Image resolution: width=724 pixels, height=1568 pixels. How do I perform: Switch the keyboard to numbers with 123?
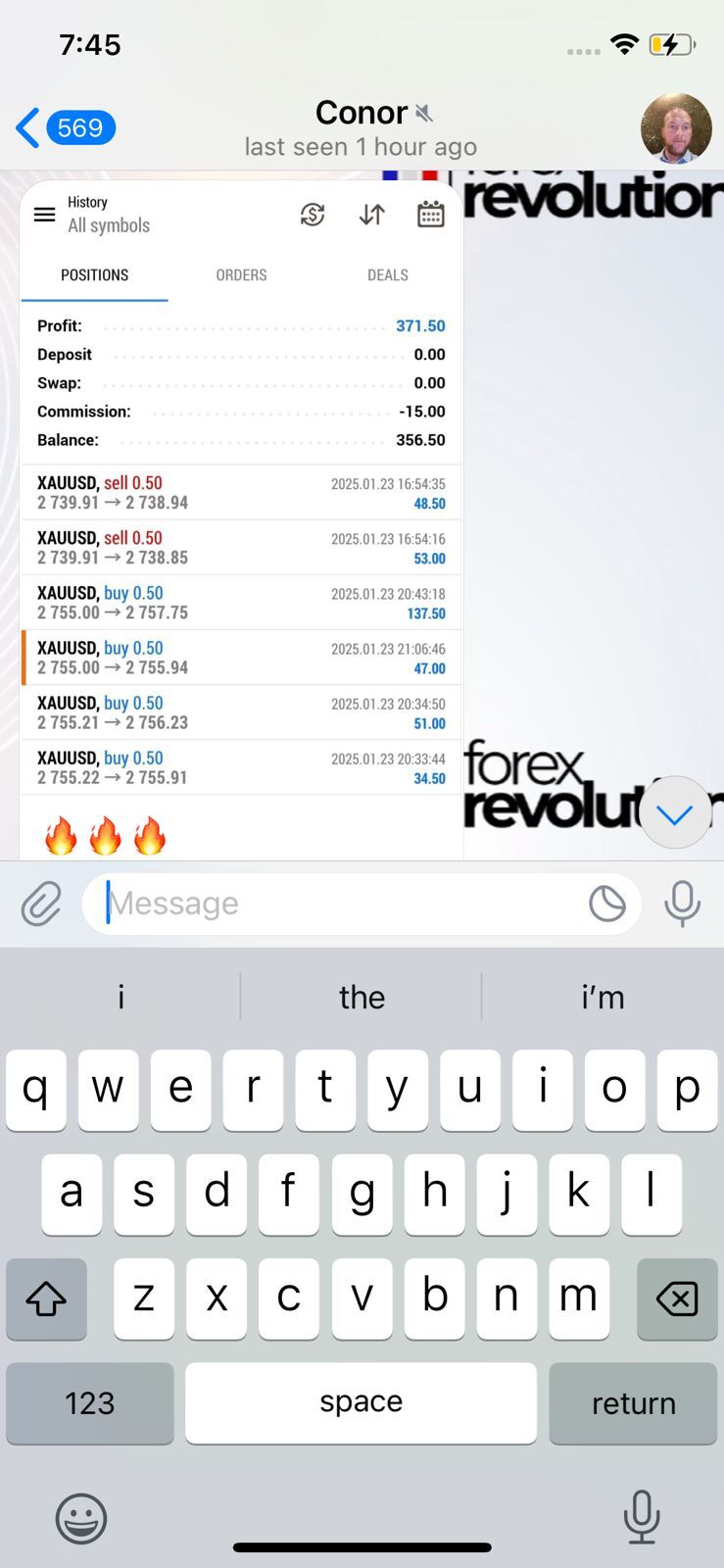[x=89, y=1402]
